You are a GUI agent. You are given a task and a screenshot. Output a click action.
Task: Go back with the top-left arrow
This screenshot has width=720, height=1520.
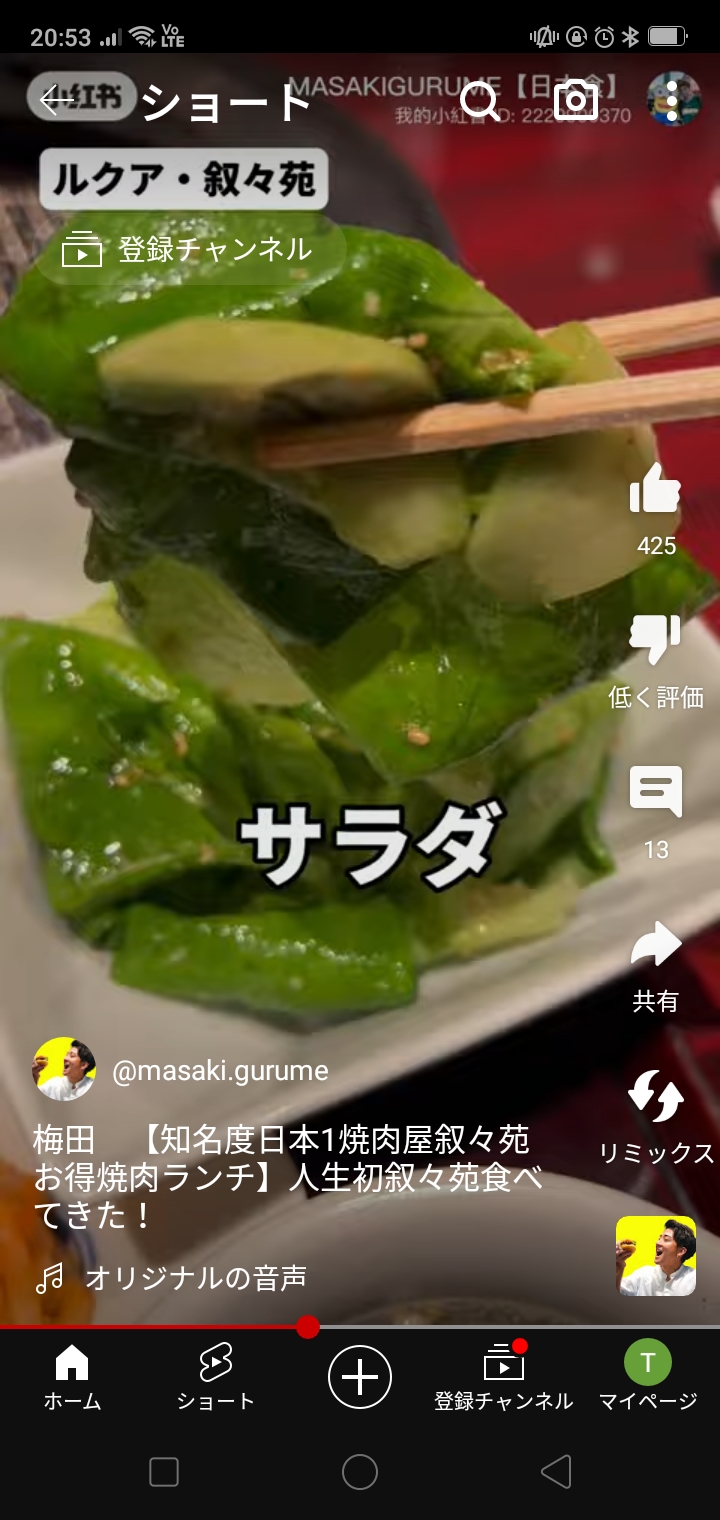pyautogui.click(x=56, y=101)
